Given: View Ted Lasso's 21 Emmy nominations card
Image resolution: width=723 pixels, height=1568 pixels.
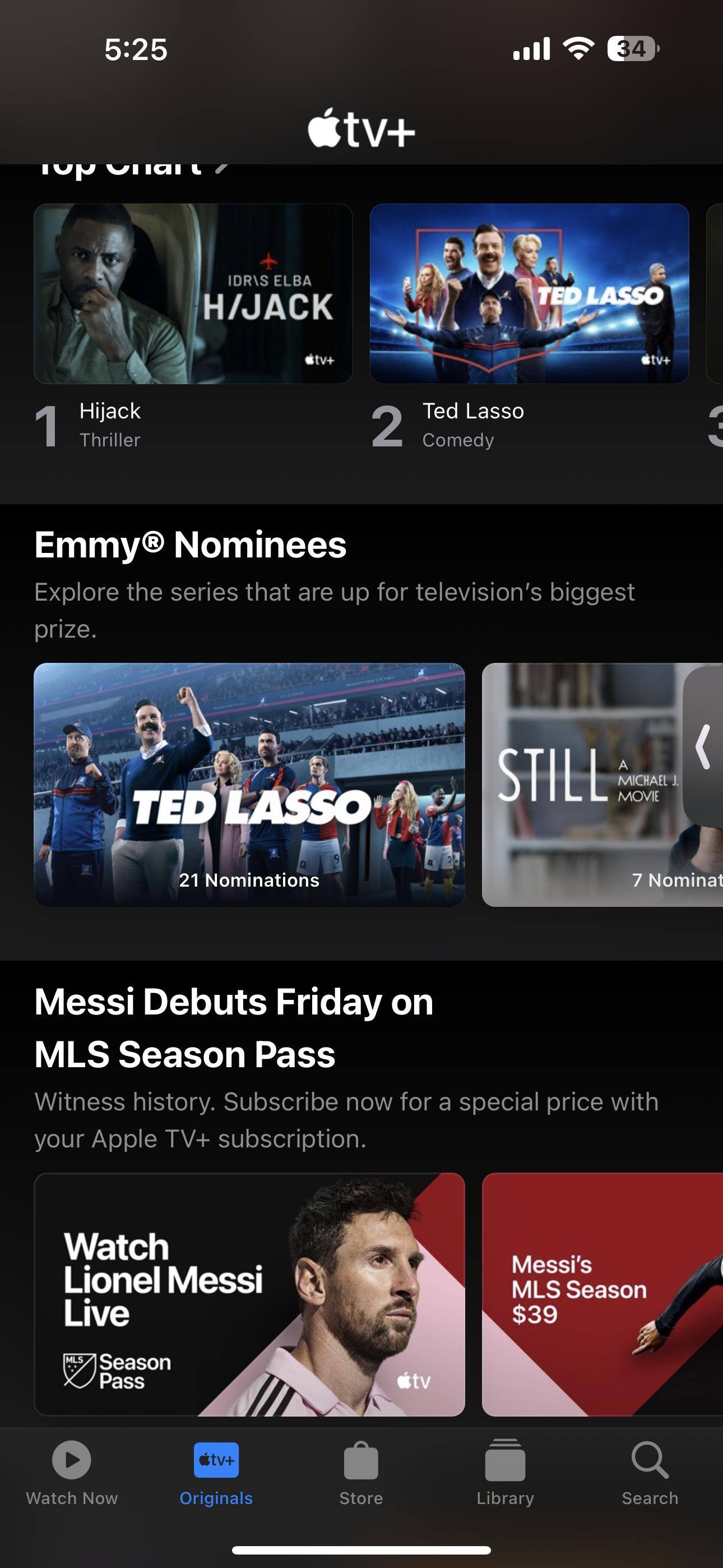Looking at the screenshot, I should click(x=249, y=784).
